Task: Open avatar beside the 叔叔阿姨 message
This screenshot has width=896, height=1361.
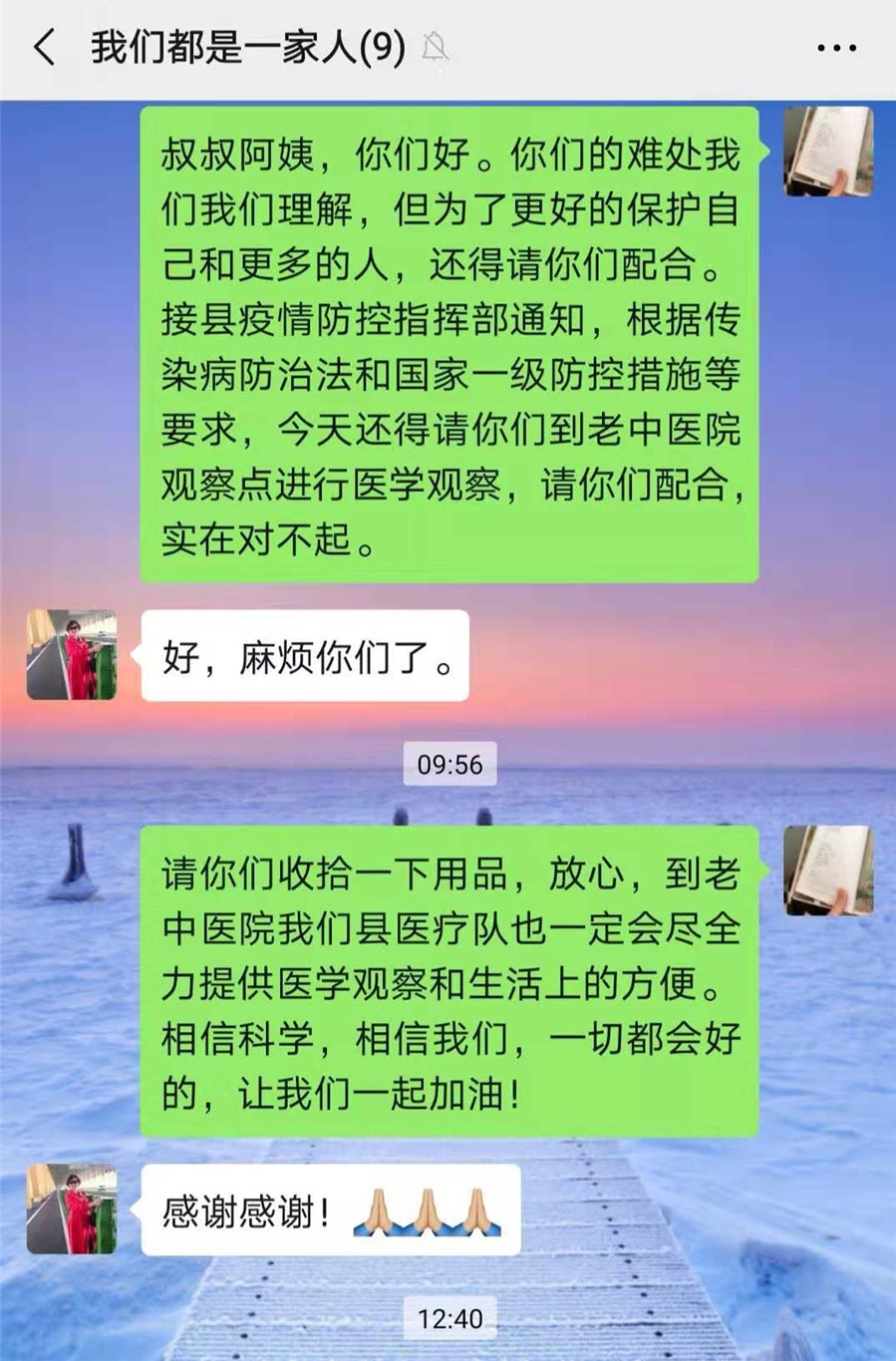Action: (828, 152)
